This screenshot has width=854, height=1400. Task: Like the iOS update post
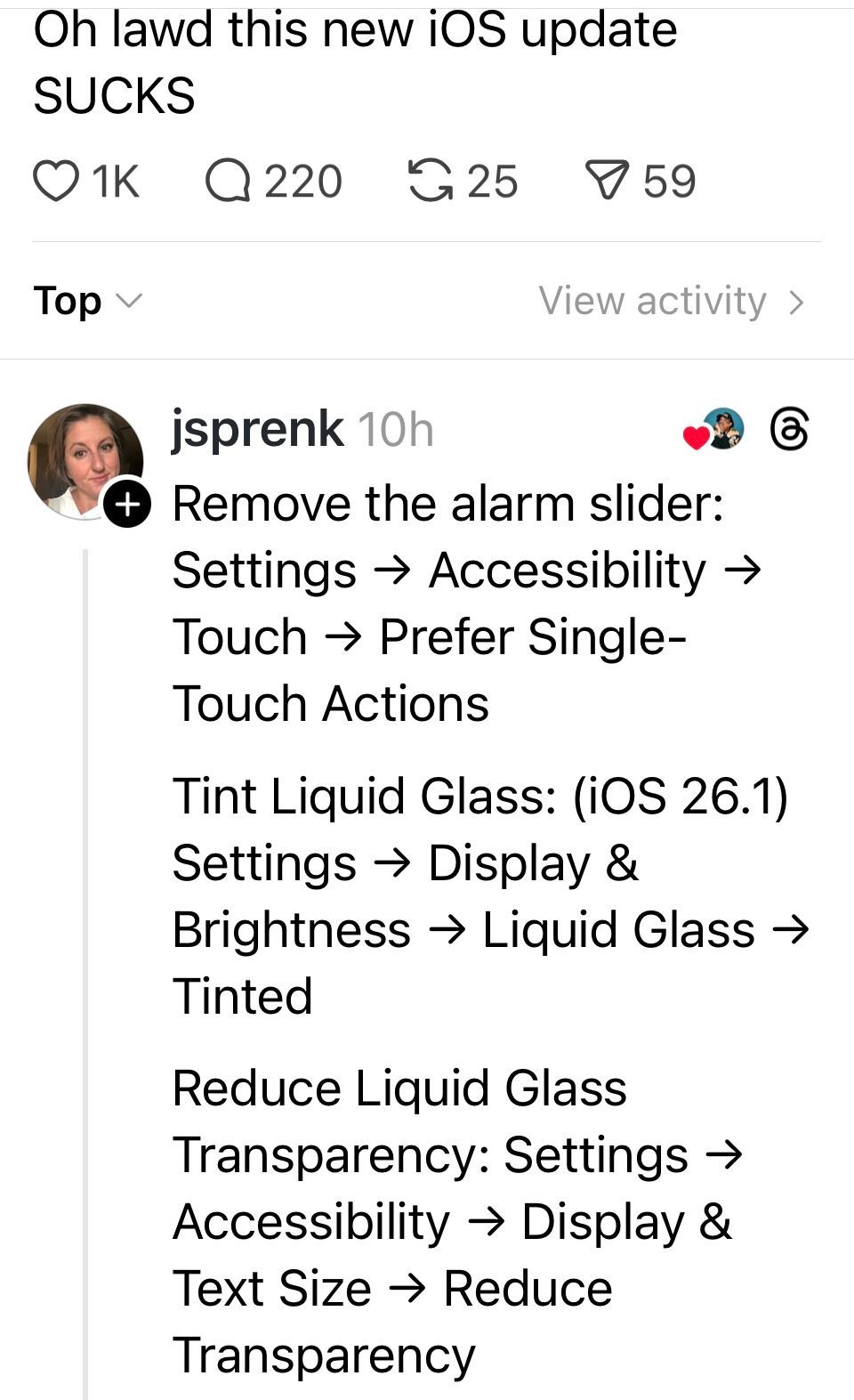coord(56,182)
